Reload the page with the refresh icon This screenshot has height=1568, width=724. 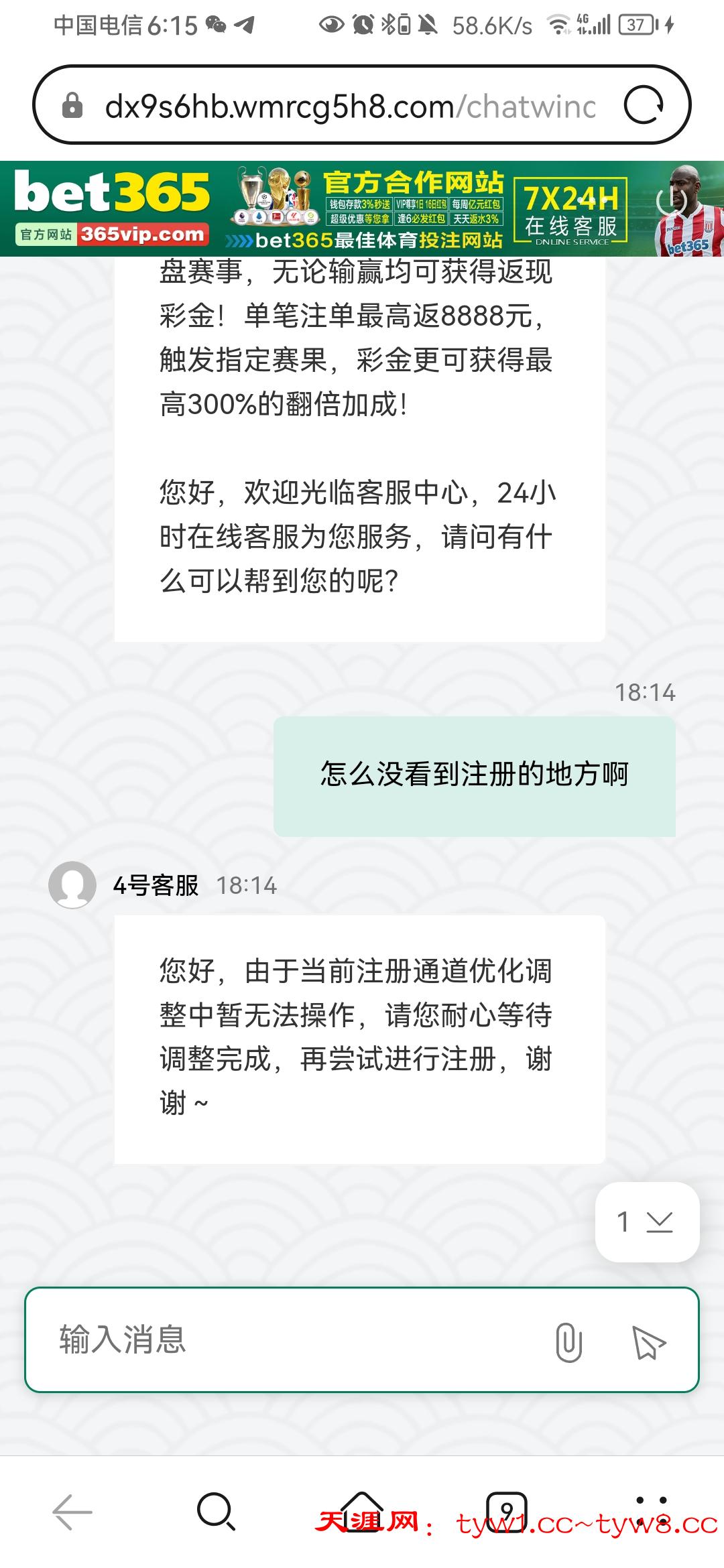click(644, 105)
